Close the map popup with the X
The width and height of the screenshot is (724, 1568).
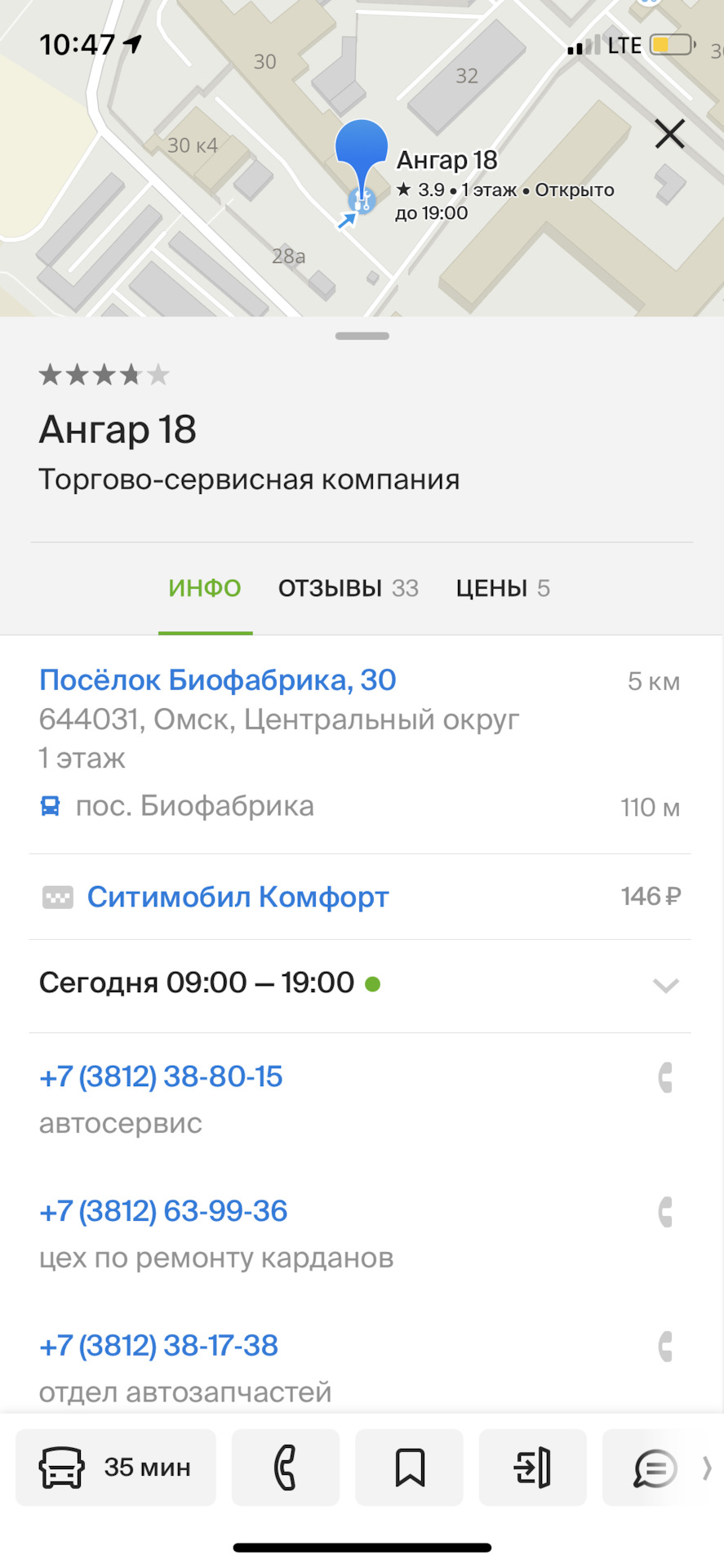[x=669, y=134]
